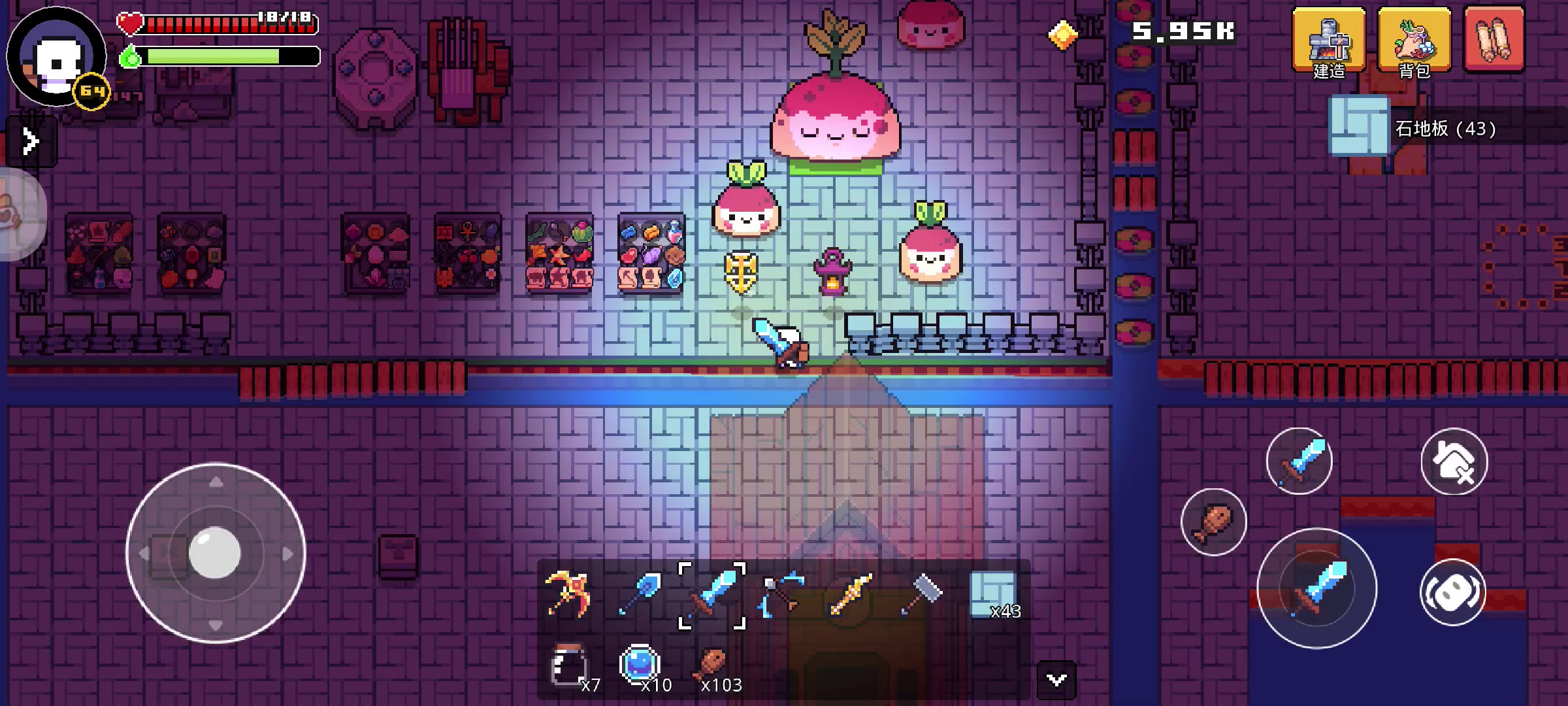Image resolution: width=1568 pixels, height=706 pixels.
Task: Select the hammer in hotbar
Action: point(921,594)
